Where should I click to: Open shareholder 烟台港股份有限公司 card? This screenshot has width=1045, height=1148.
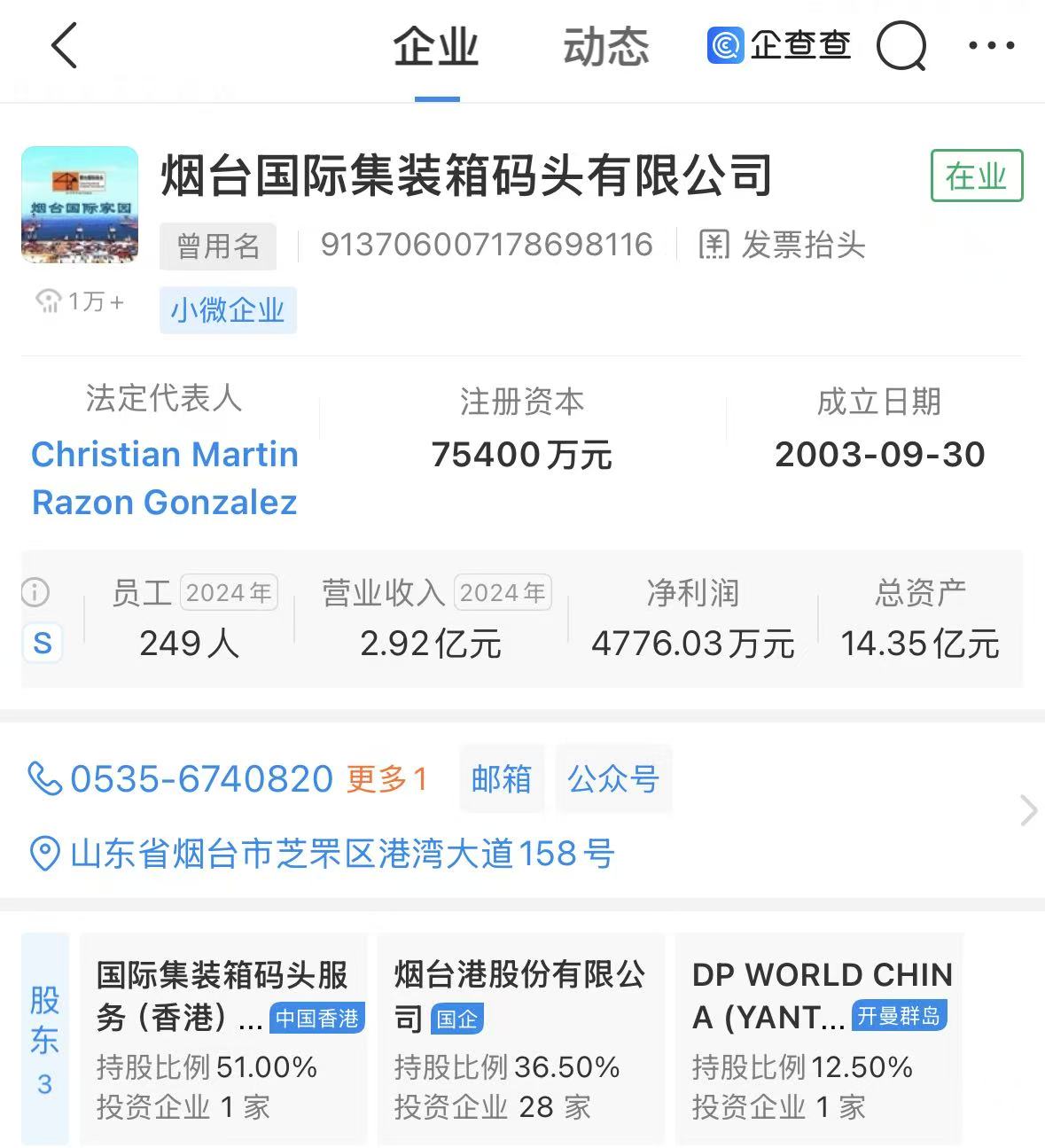tap(520, 1038)
